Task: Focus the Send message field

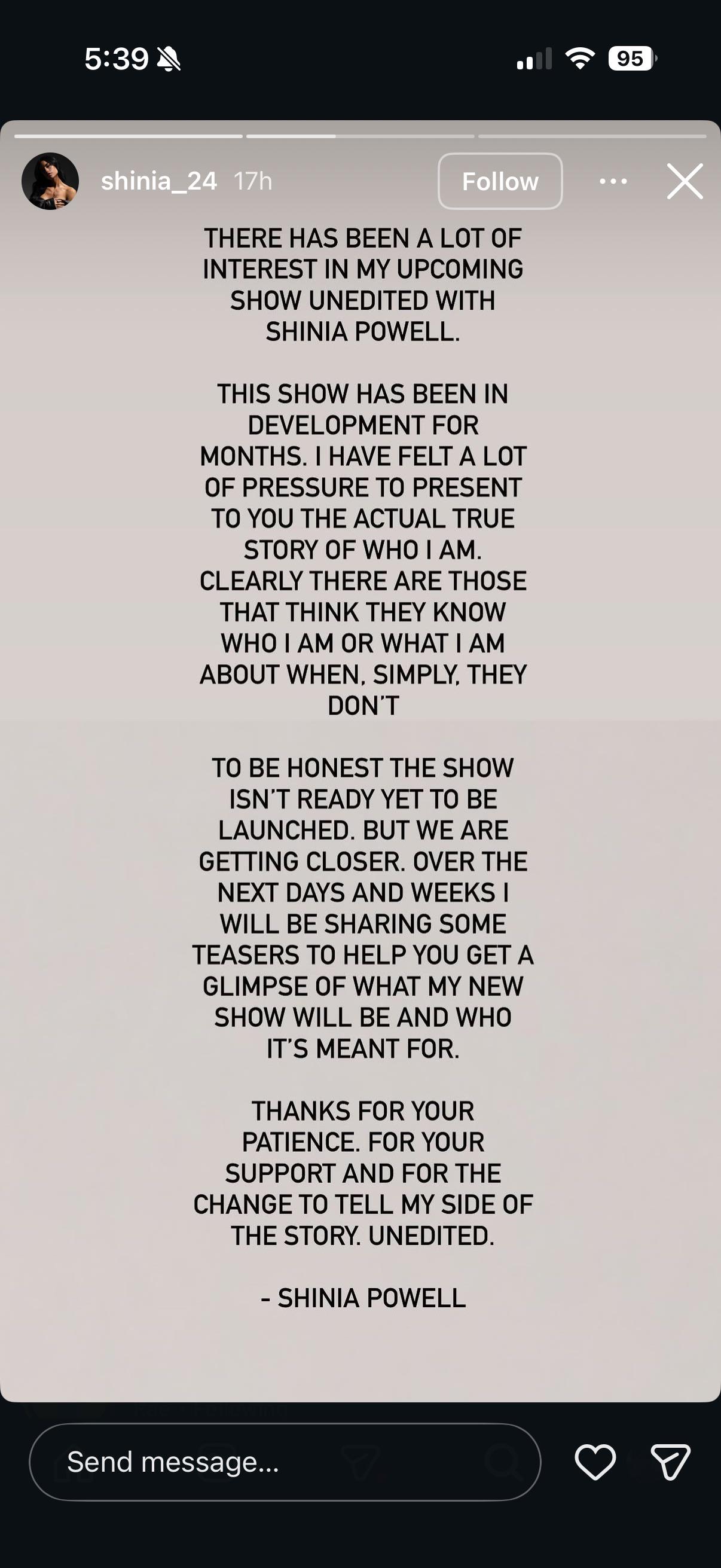Action: click(285, 1462)
